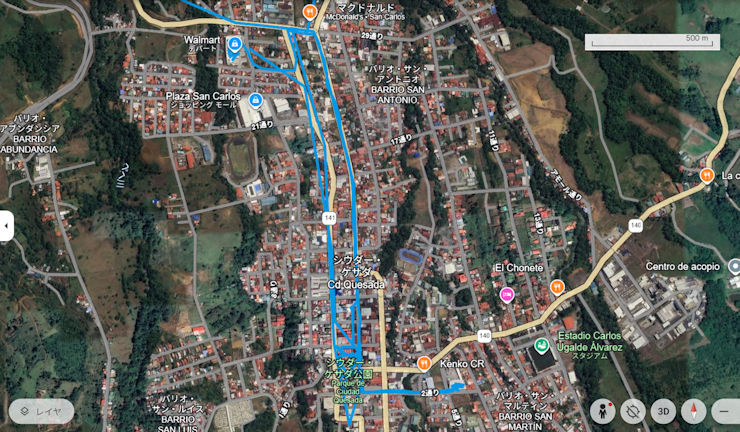The image size is (740, 432).
Task: Tap the El Chonete lodging pin
Action: pyautogui.click(x=507, y=294)
